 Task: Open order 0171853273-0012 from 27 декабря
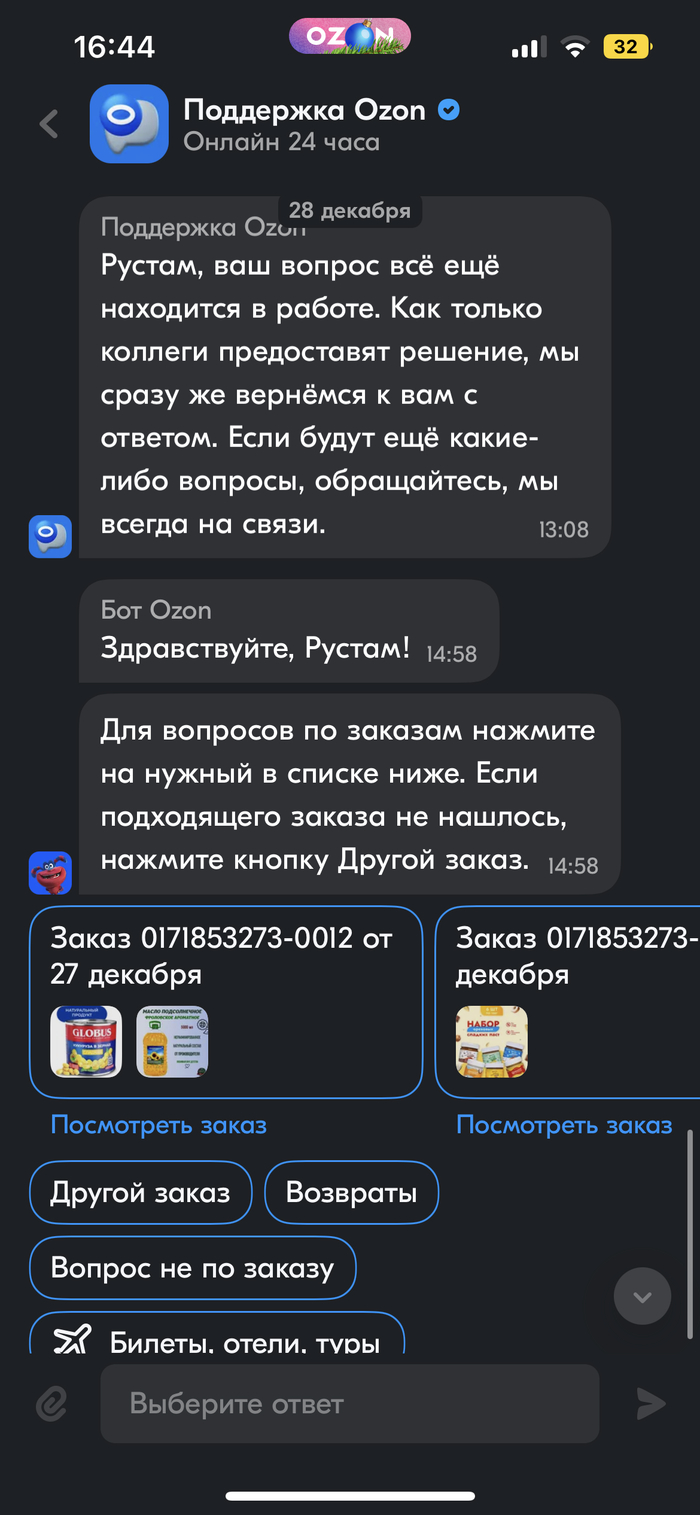click(226, 1001)
